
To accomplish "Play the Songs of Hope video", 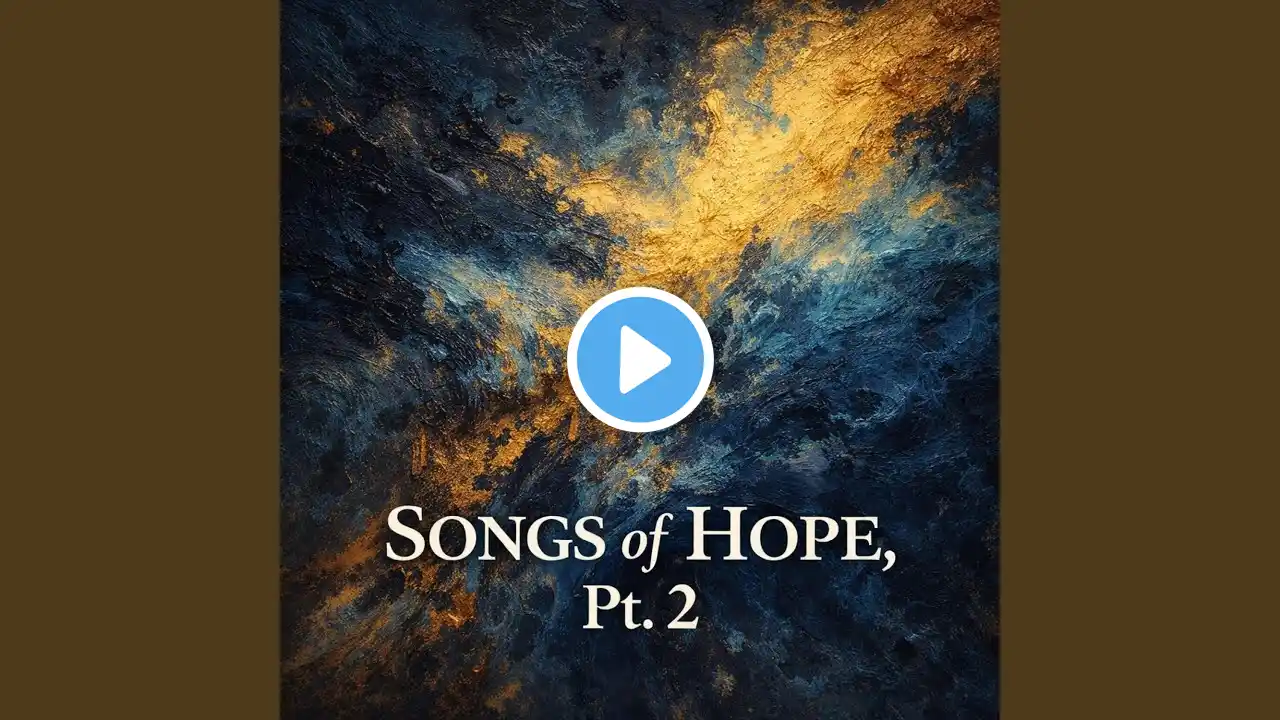I will pyautogui.click(x=640, y=360).
